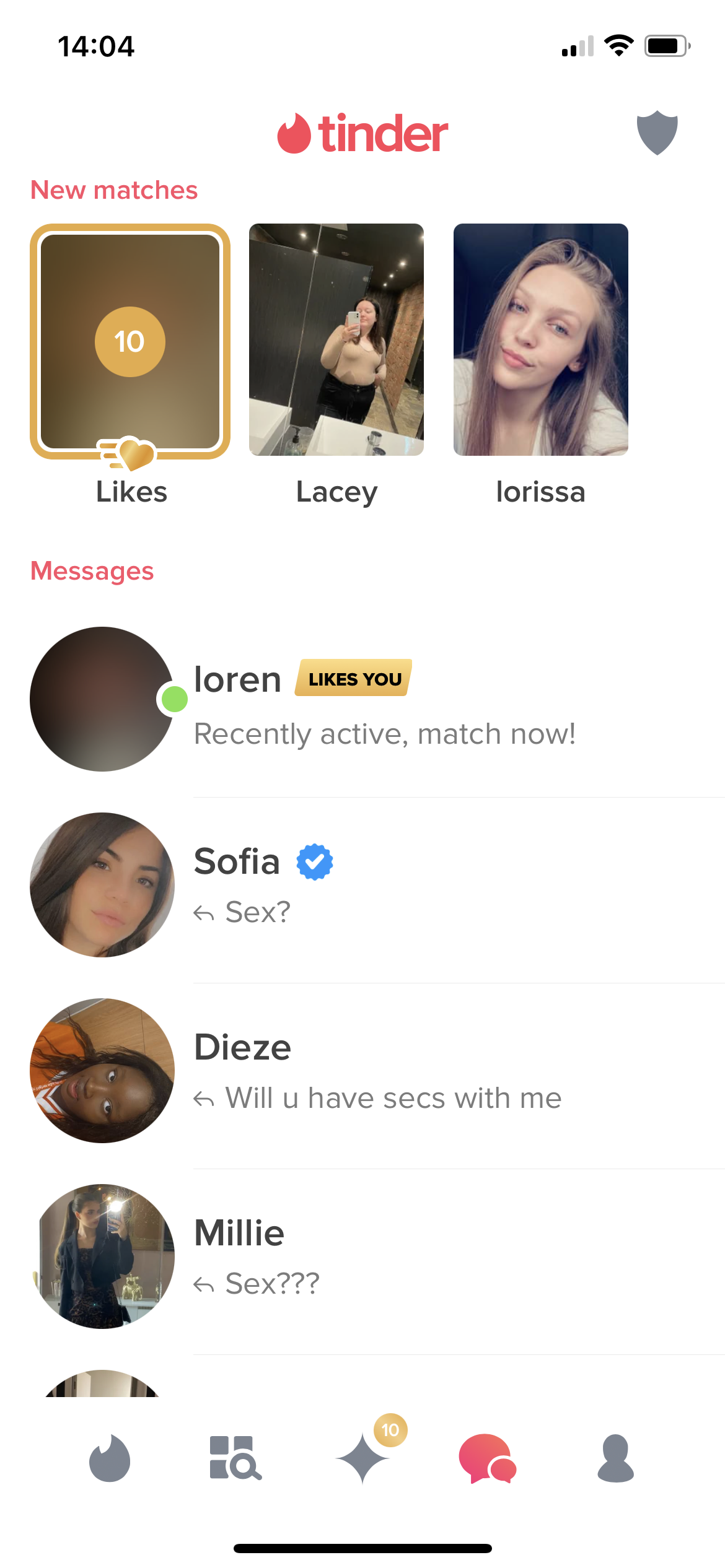Open new match lorissa
The height and width of the screenshot is (1568, 725).
coord(540,340)
